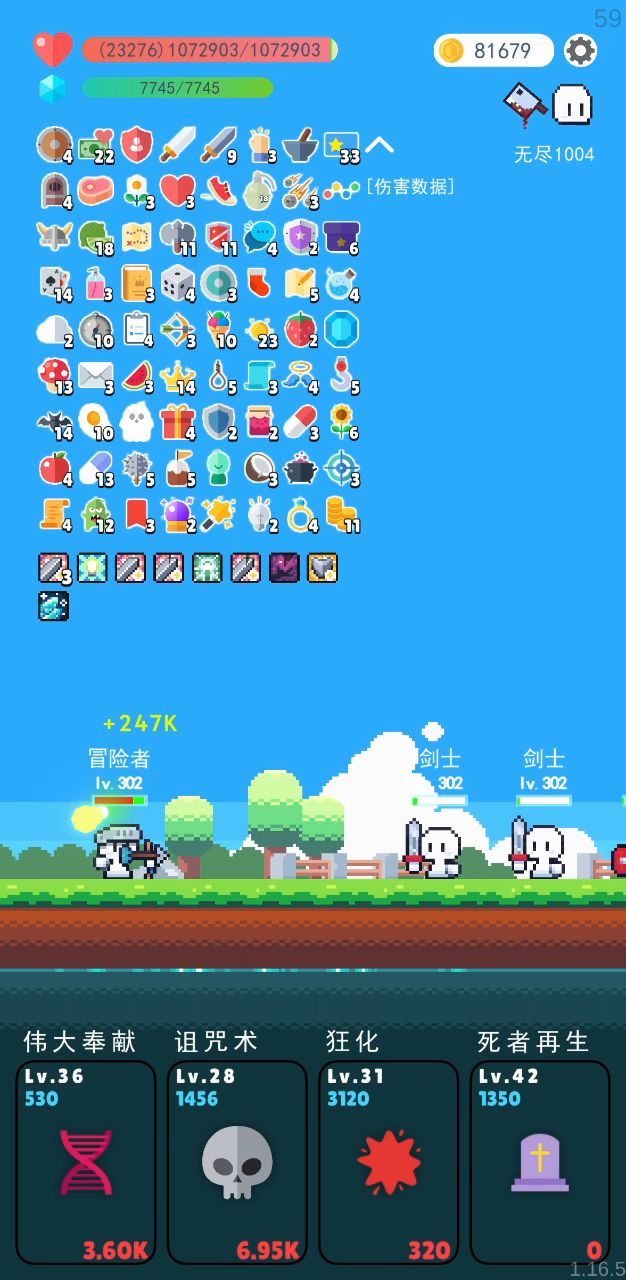Inspect the red gift box item

point(176,422)
